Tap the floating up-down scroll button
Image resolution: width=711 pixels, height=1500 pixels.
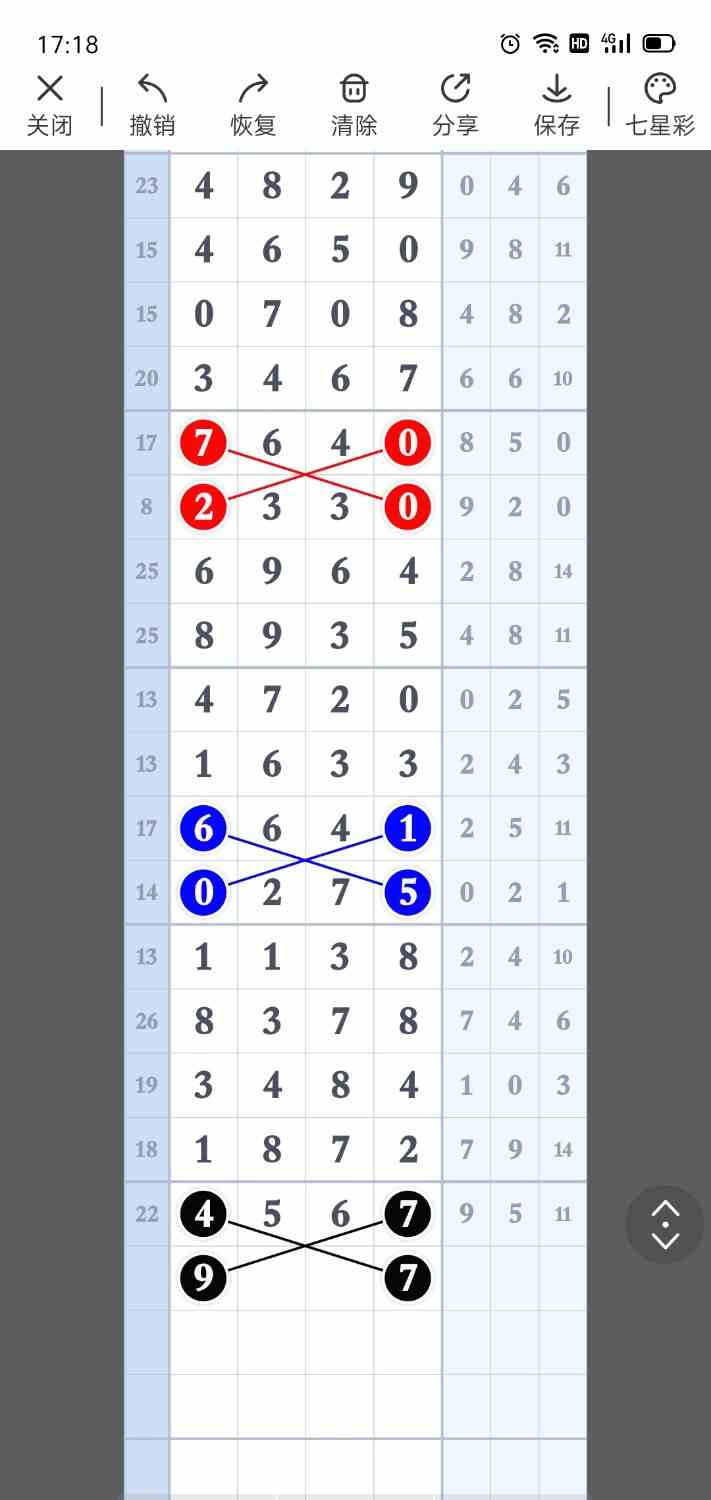click(x=665, y=1224)
